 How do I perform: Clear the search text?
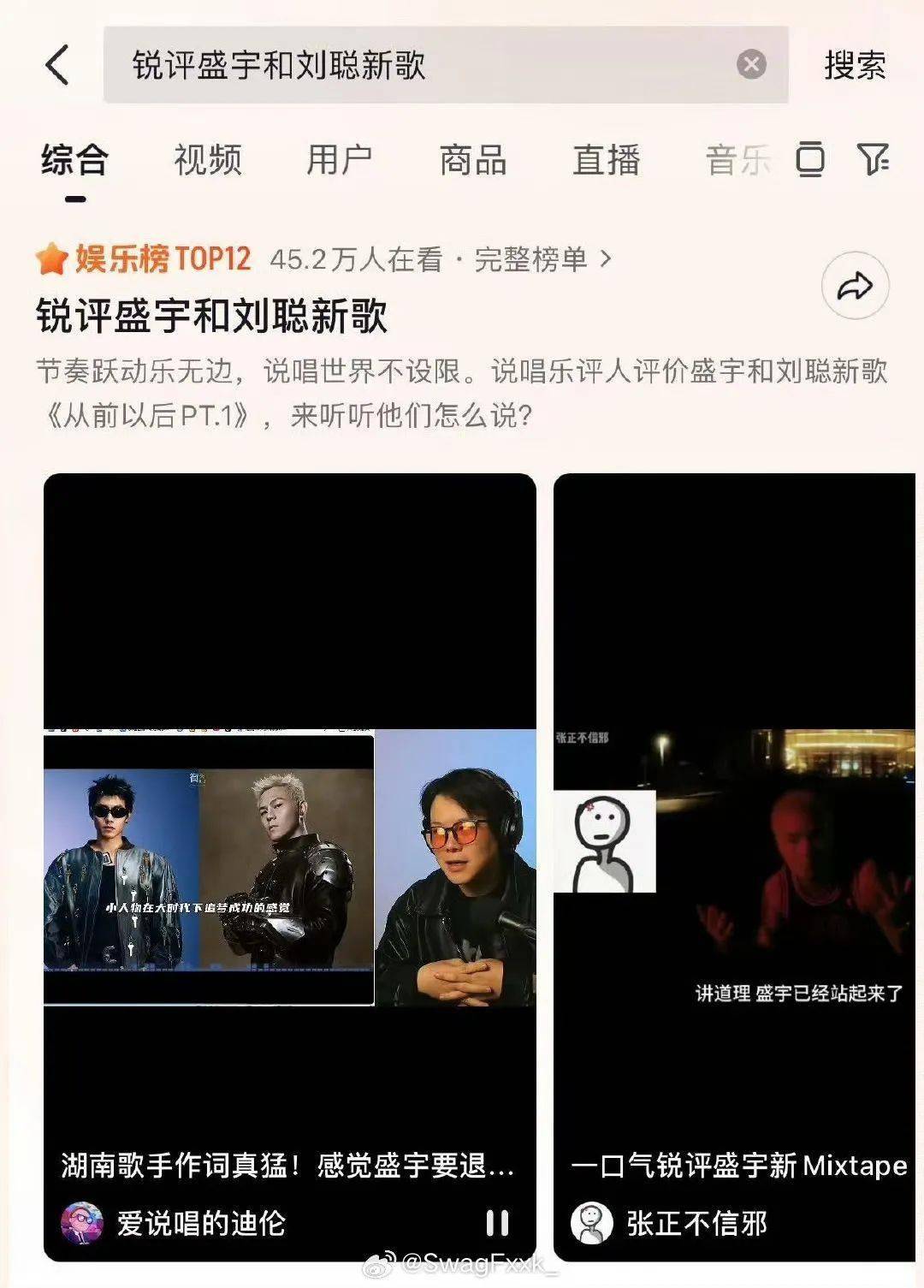click(x=750, y=65)
